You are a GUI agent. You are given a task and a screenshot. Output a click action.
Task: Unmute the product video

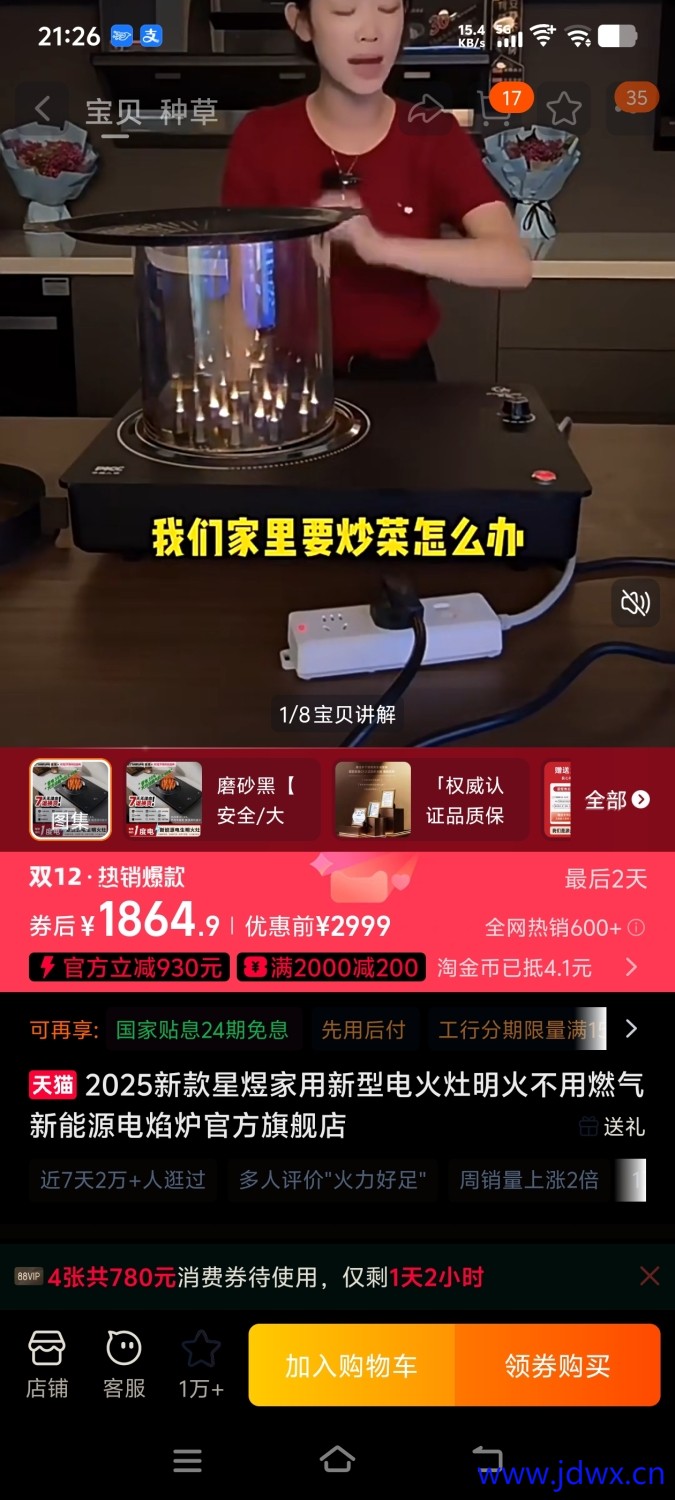635,602
